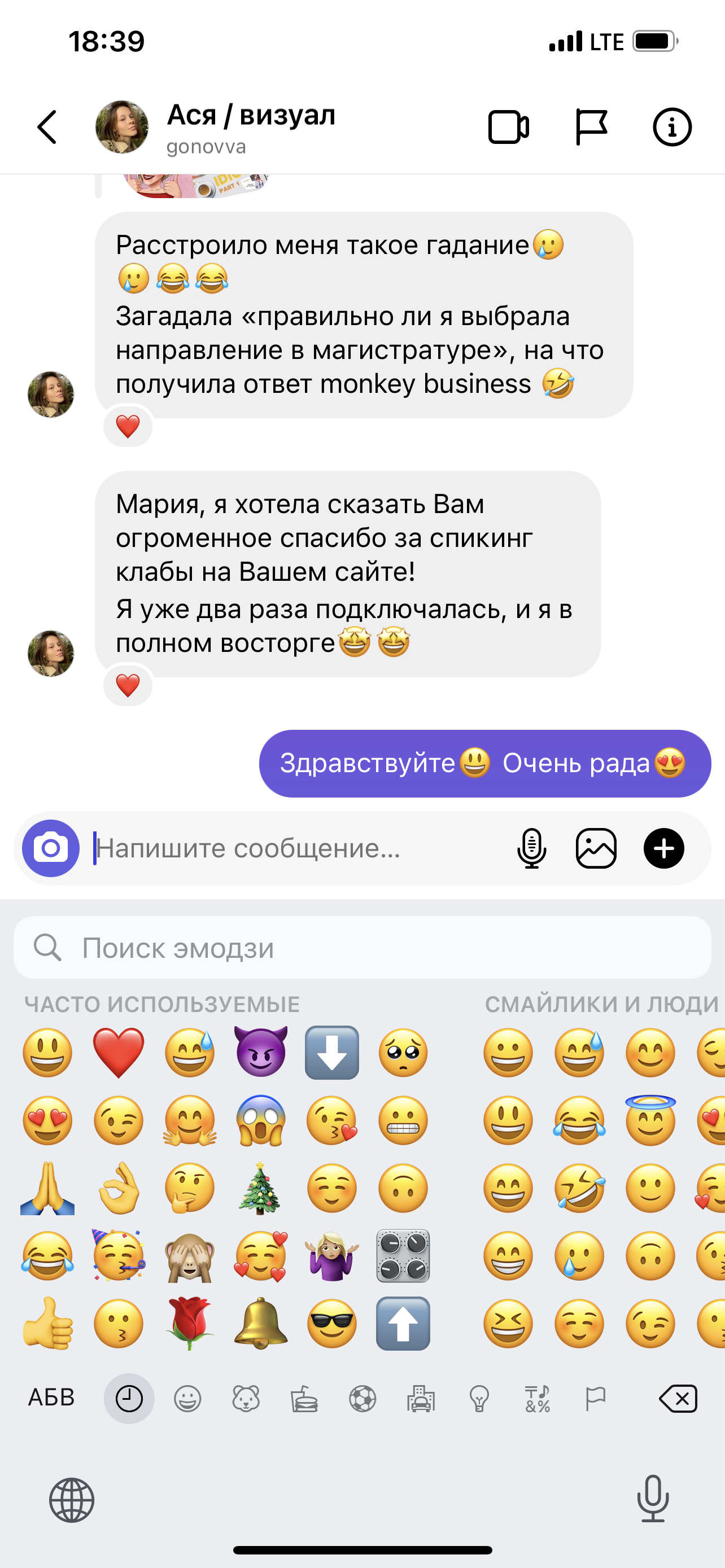
Task: Focus the Напишите сообщение field
Action: tap(298, 848)
